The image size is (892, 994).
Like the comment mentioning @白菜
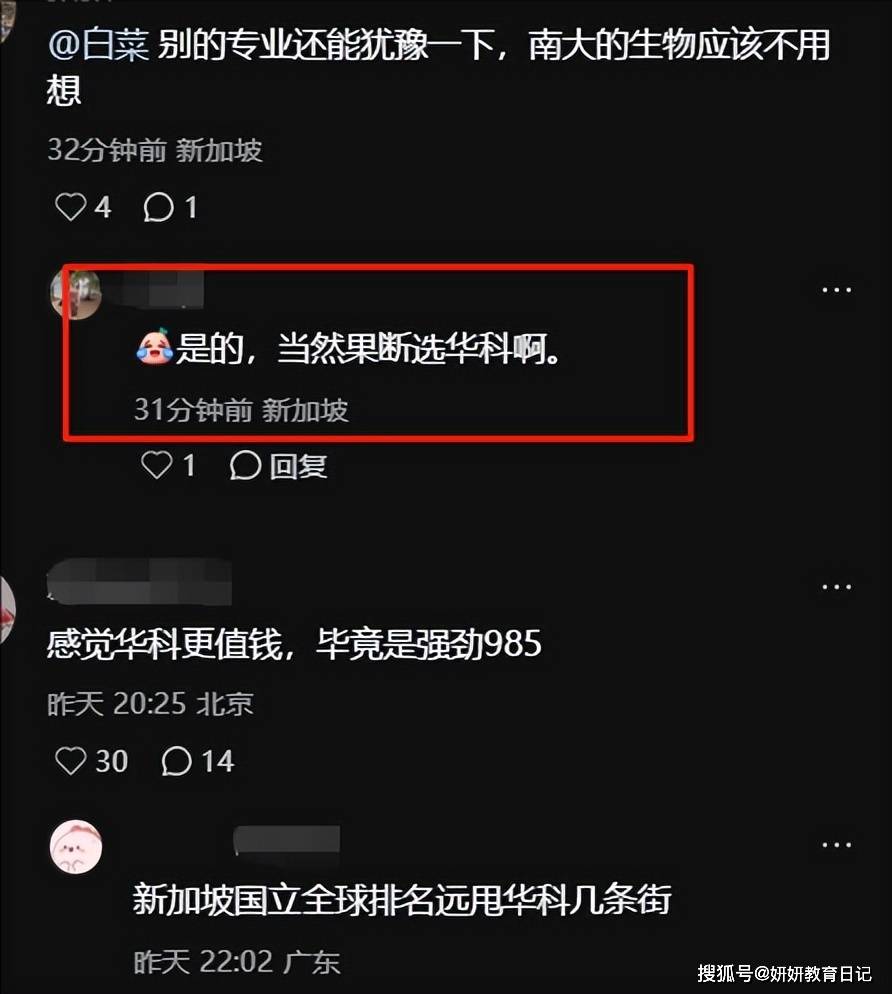(x=71, y=207)
